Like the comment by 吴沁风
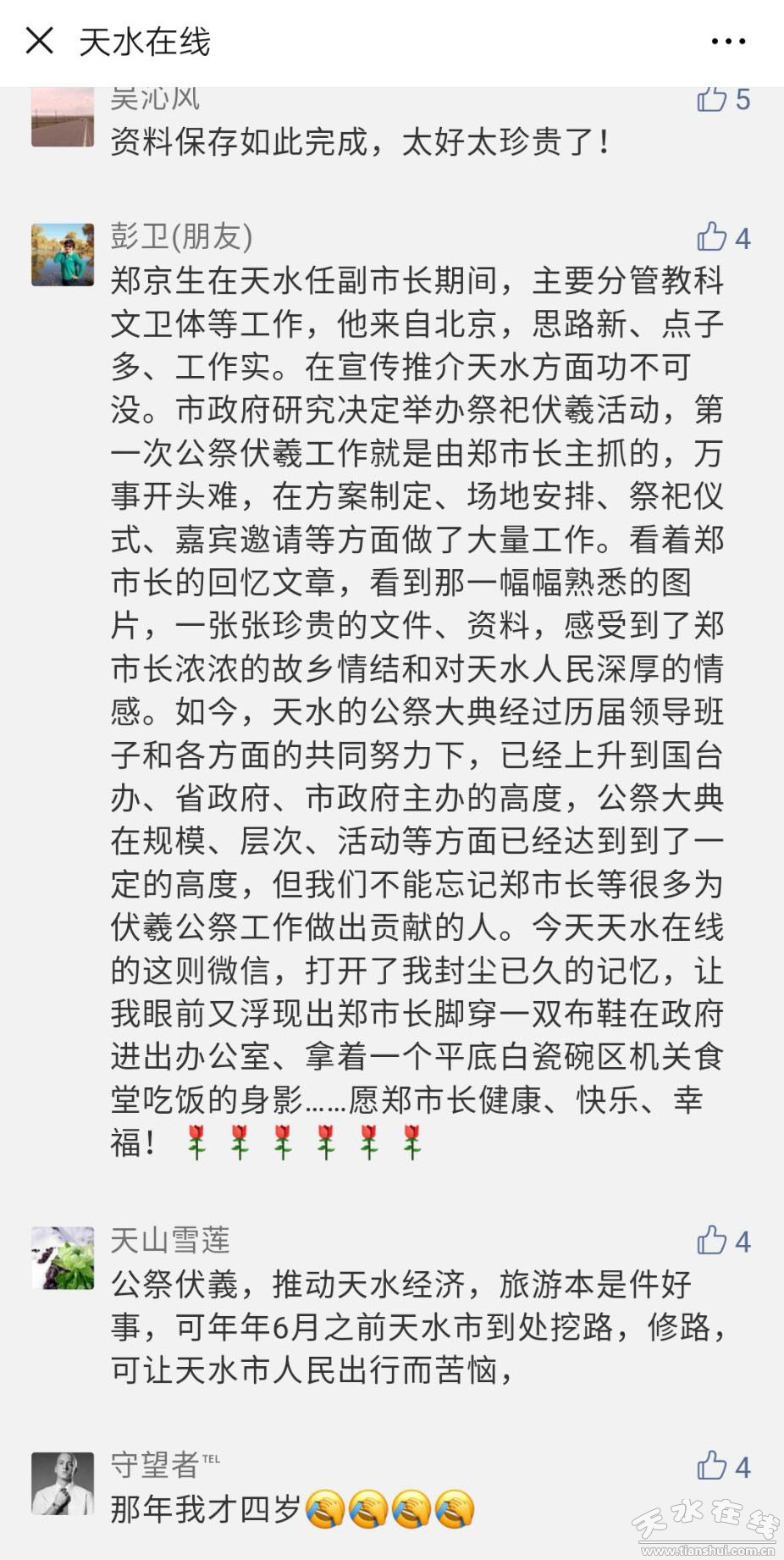The width and height of the screenshot is (784, 1560). pyautogui.click(x=712, y=99)
